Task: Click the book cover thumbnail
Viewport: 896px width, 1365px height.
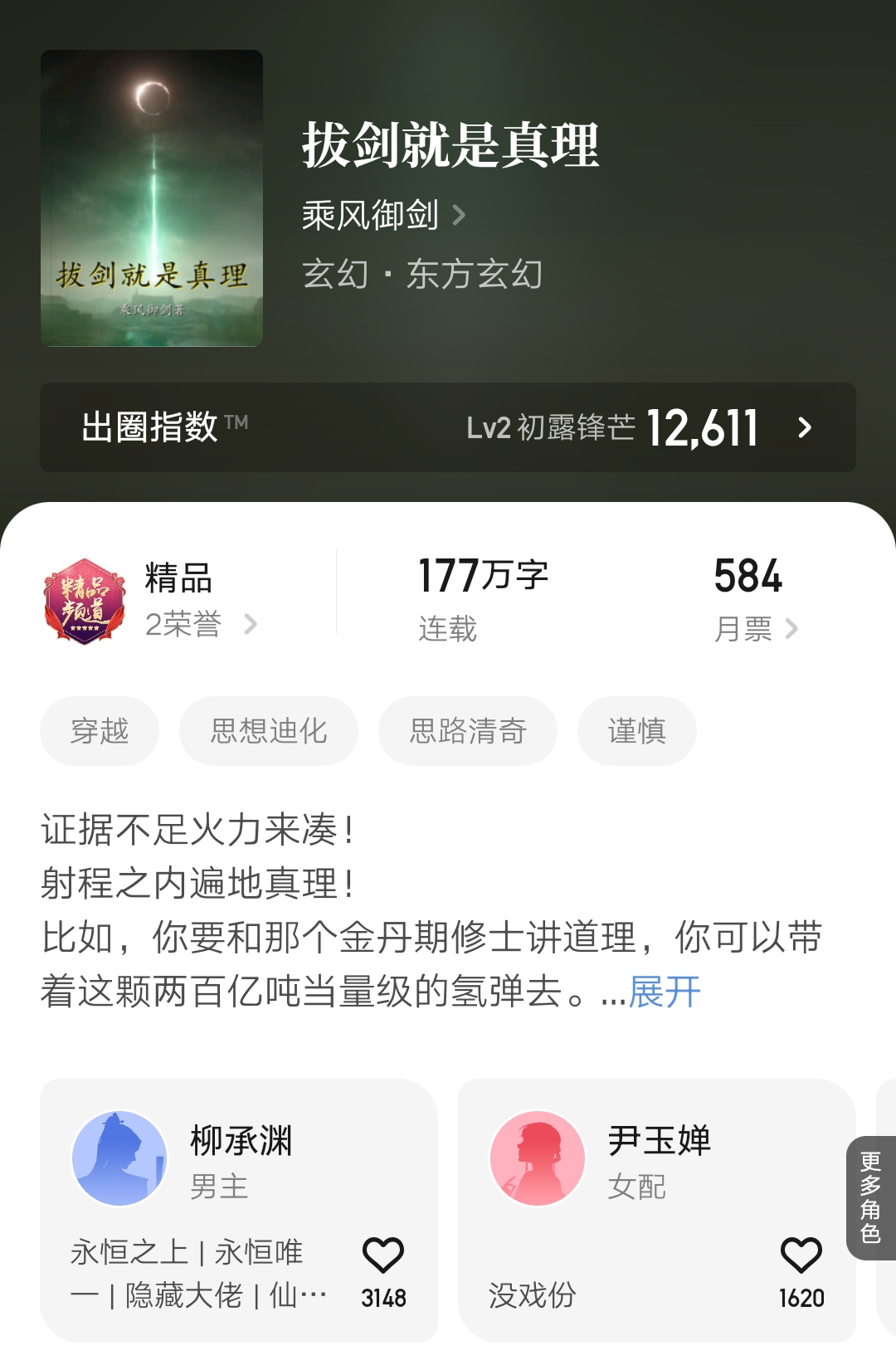Action: click(151, 199)
